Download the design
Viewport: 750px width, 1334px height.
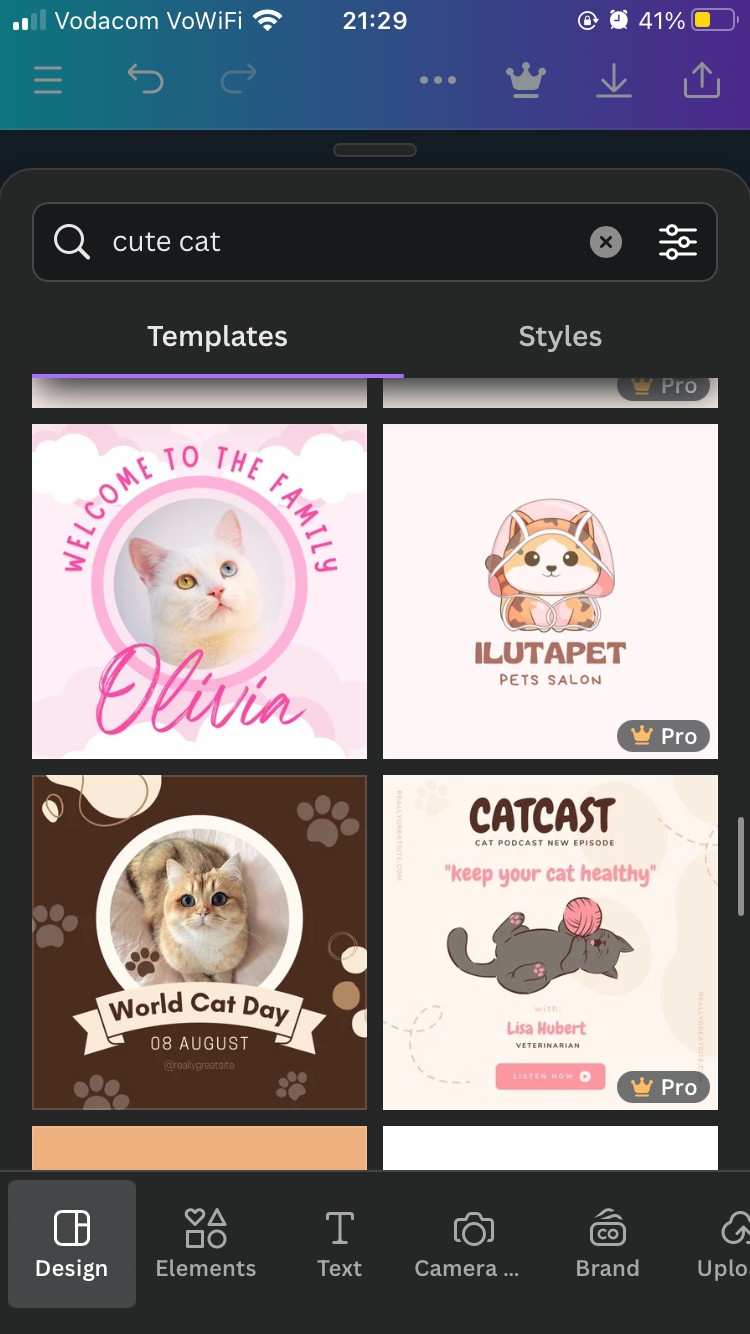(614, 80)
